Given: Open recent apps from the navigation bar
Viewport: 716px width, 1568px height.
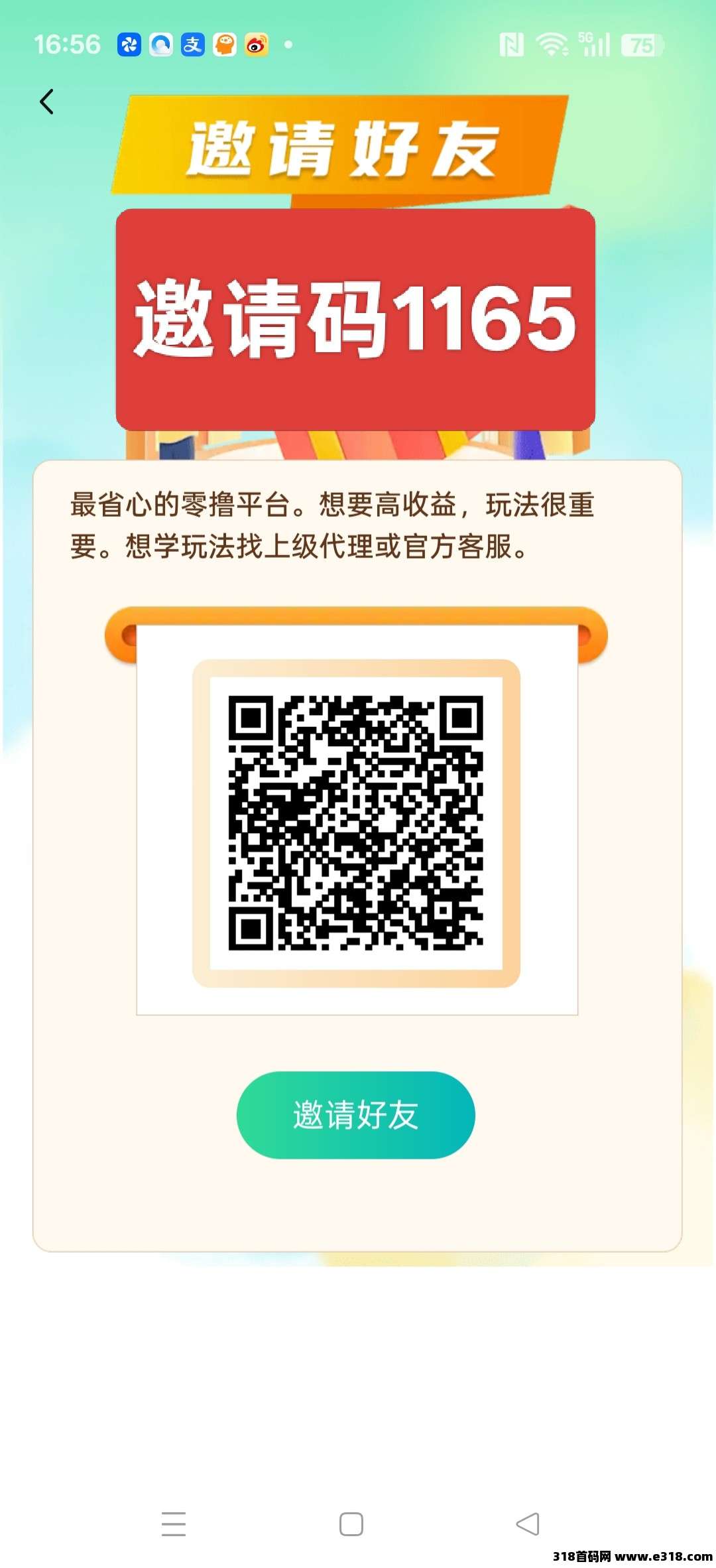Looking at the screenshot, I should click(174, 1524).
